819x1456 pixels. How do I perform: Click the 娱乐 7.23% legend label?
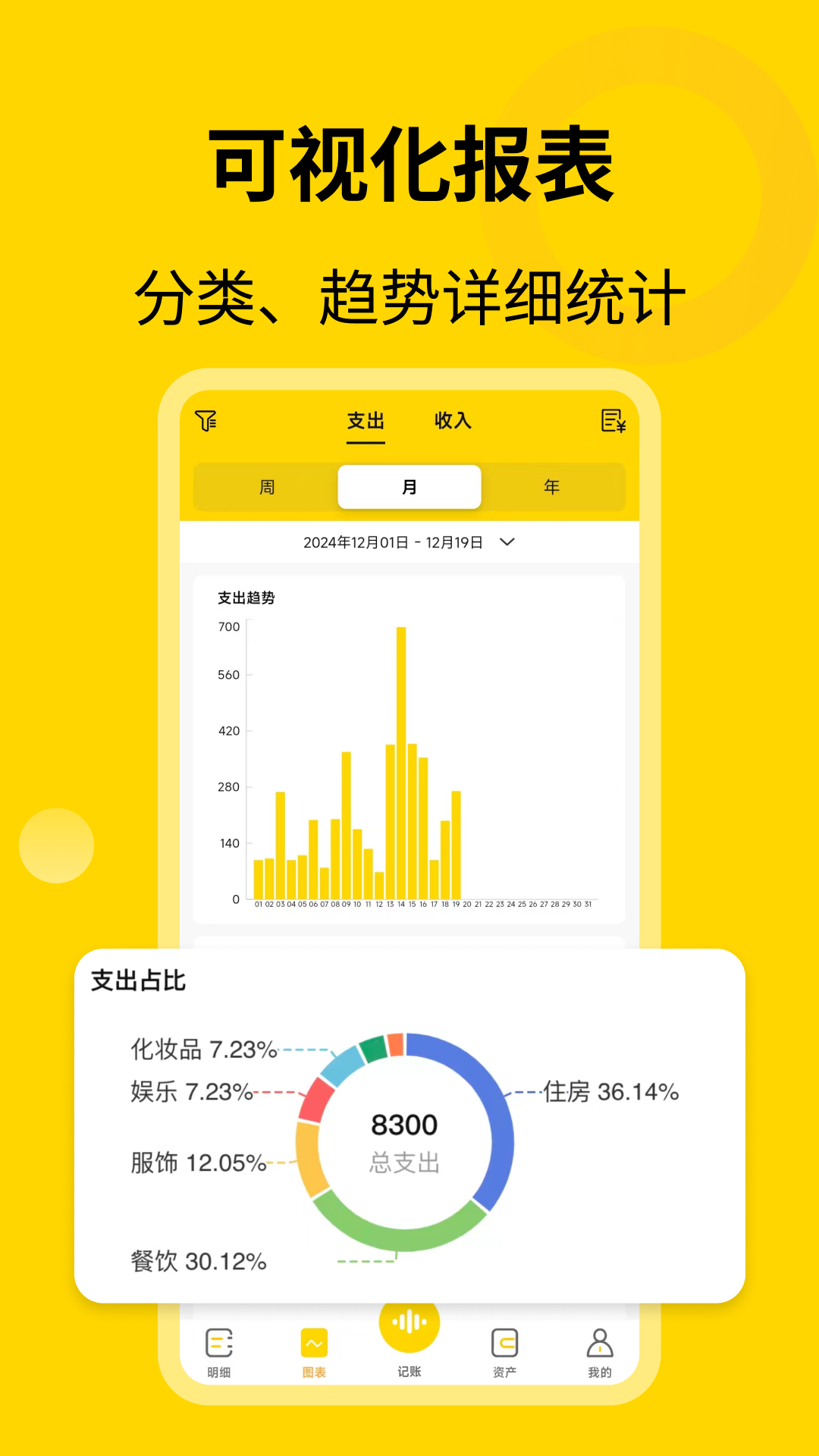coord(192,1093)
